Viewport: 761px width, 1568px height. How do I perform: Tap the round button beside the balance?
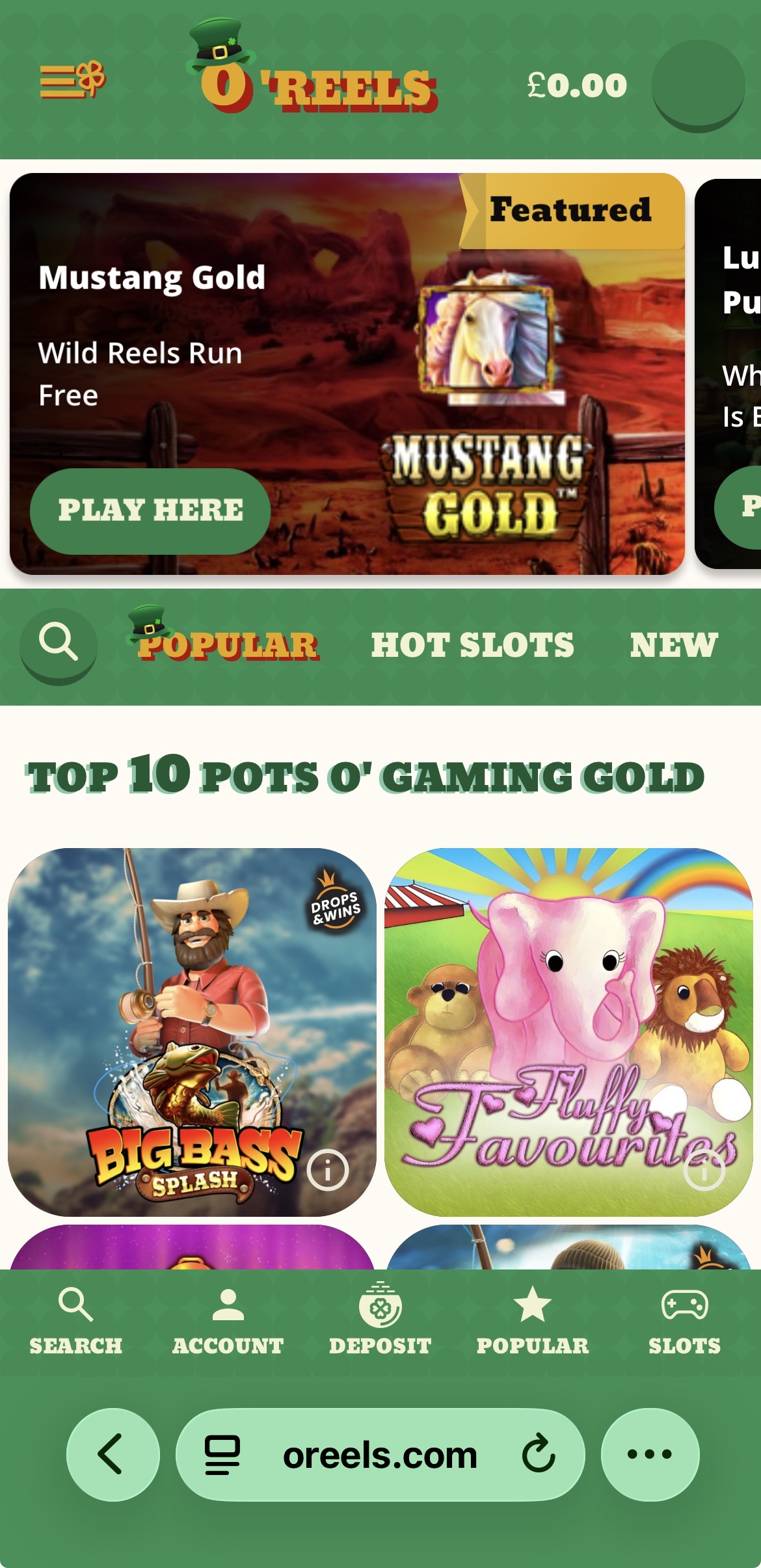click(x=698, y=85)
